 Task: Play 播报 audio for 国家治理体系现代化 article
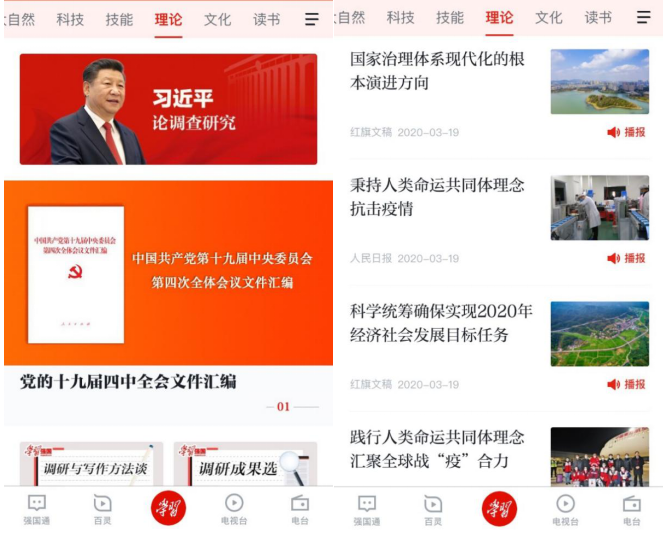pos(626,132)
